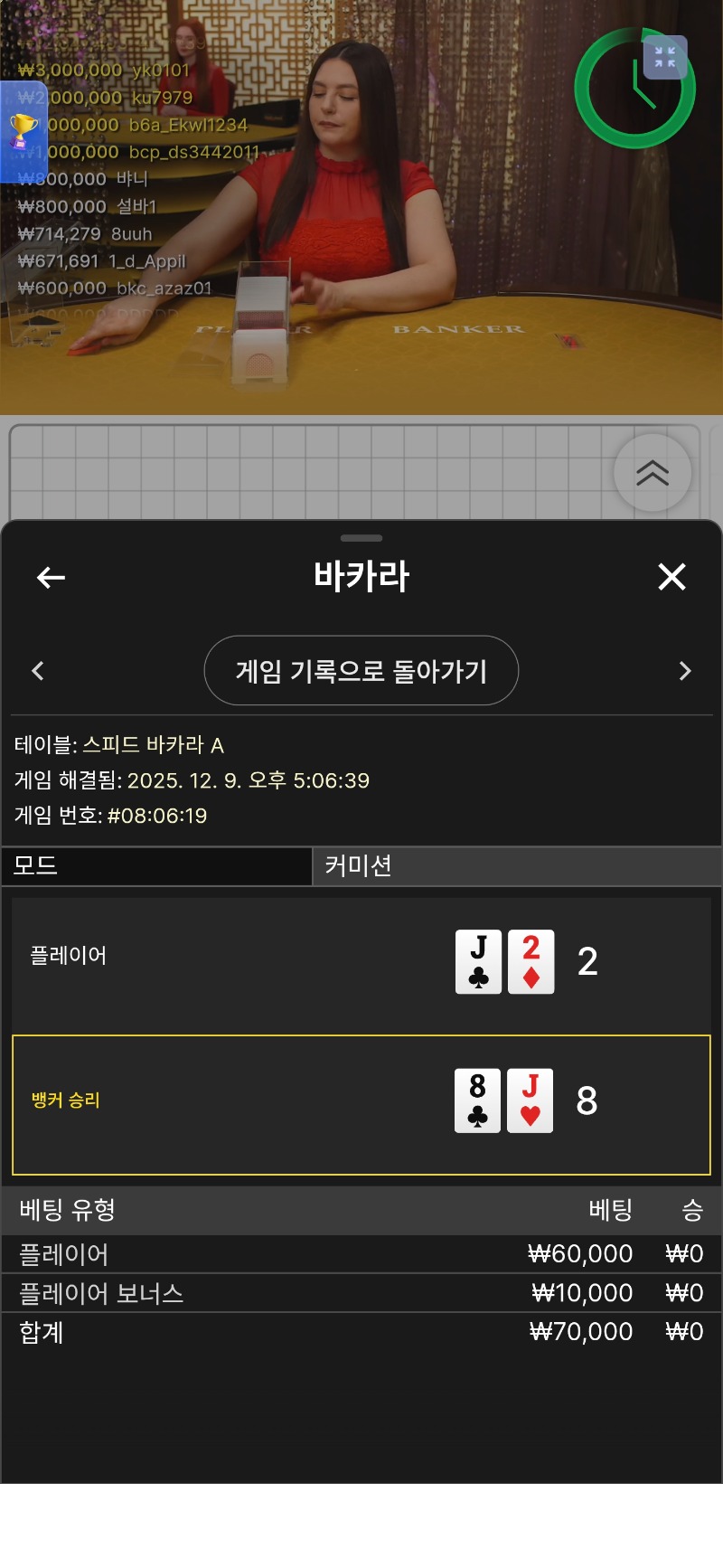View the next game record
The width and height of the screenshot is (723, 1568).
point(684,671)
